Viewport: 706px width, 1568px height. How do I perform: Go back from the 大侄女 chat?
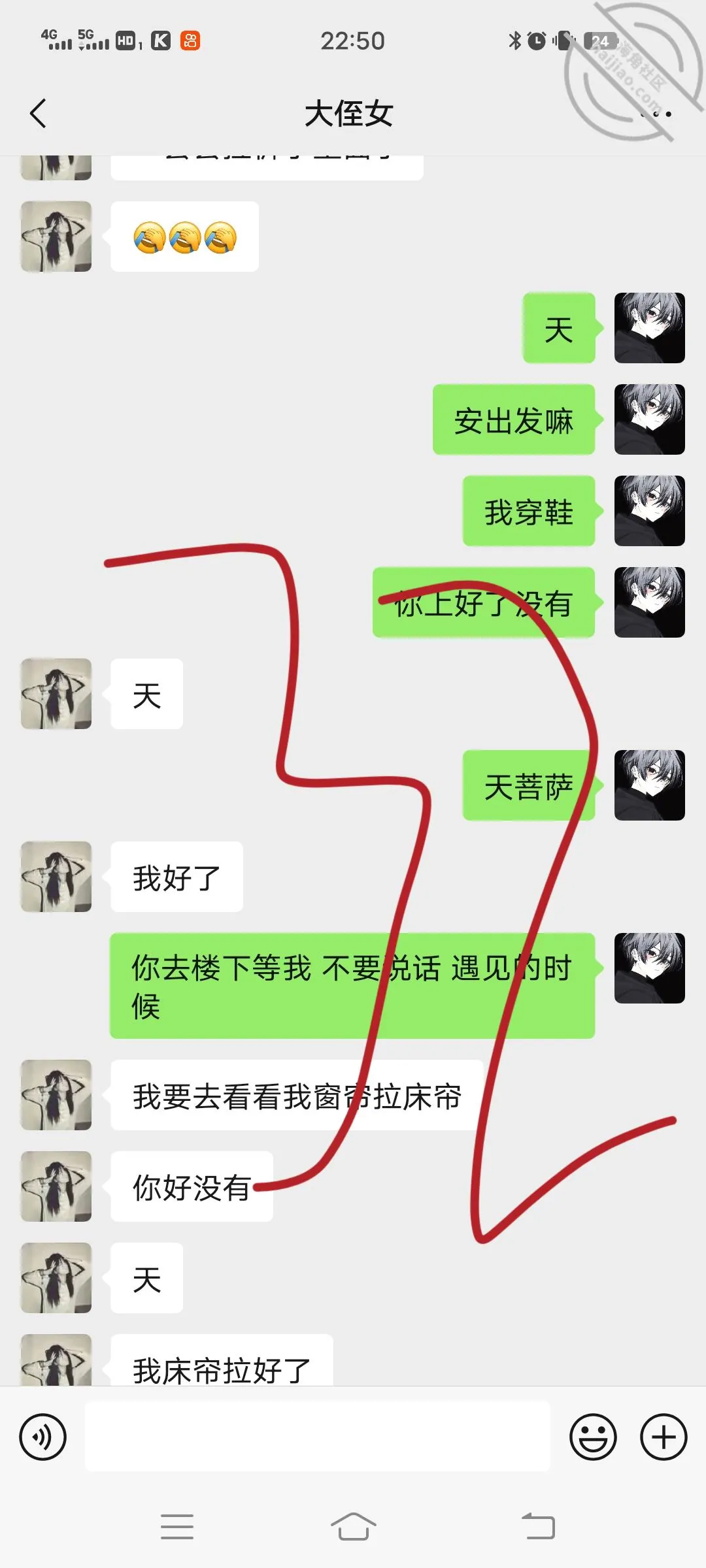[x=39, y=114]
